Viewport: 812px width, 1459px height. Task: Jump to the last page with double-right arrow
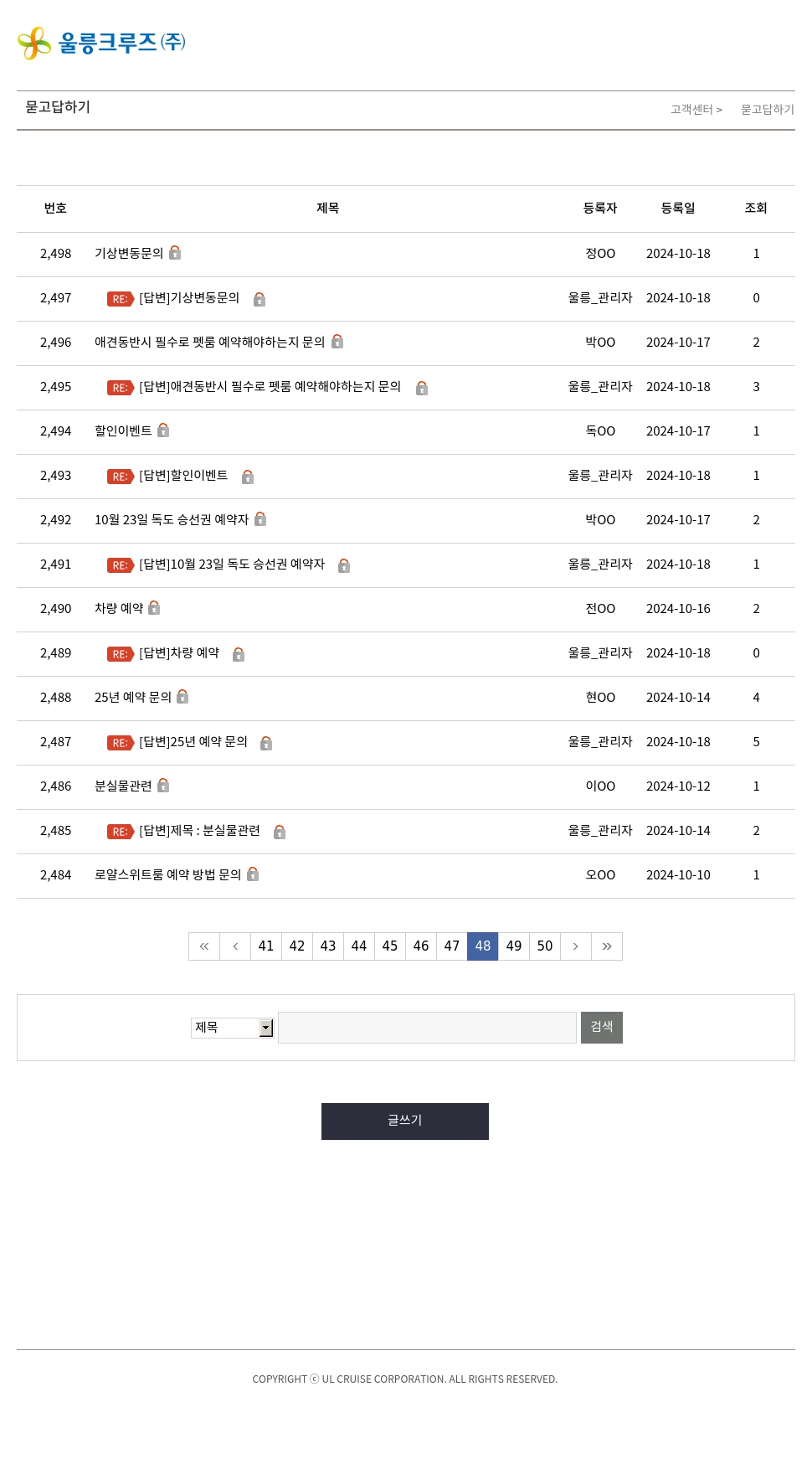coord(607,946)
